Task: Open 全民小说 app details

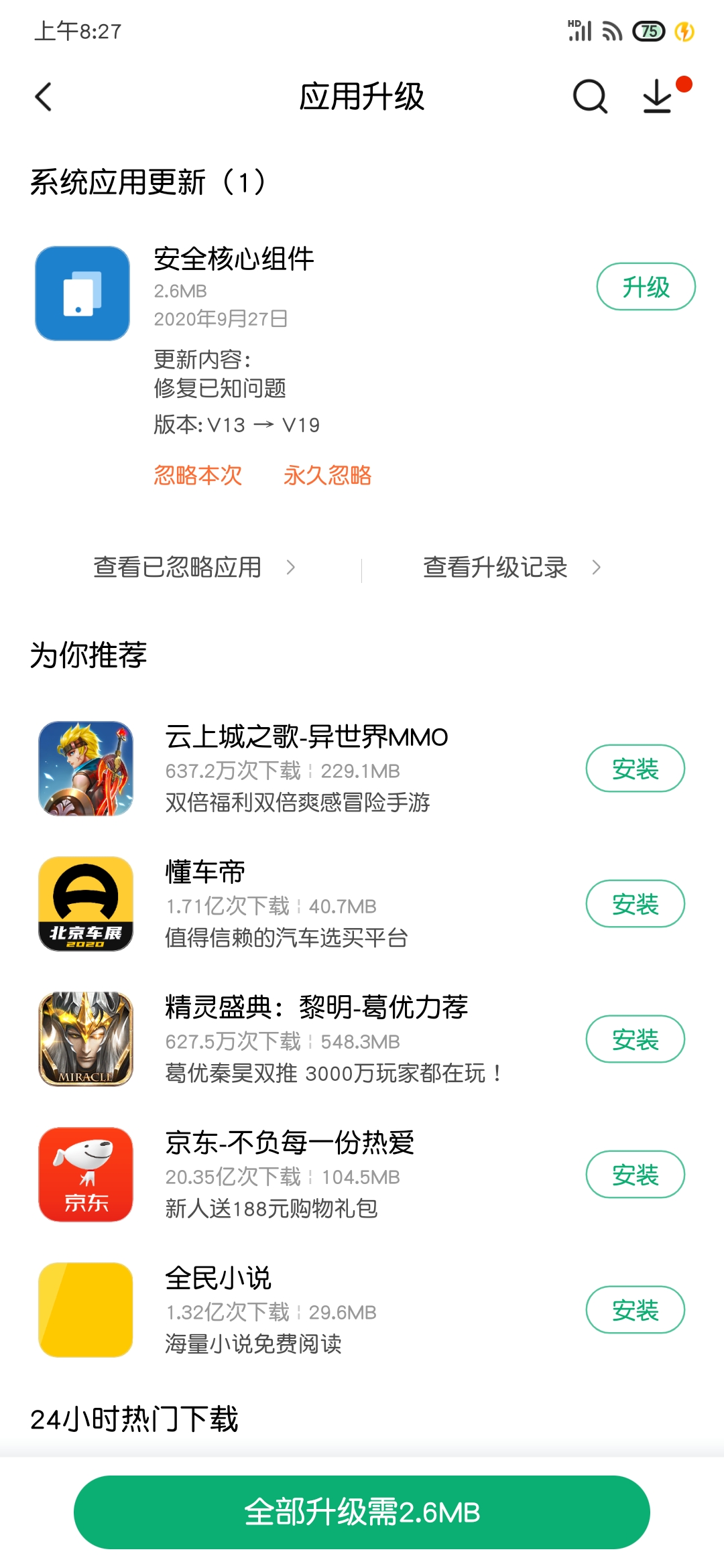Action: pos(219,1279)
